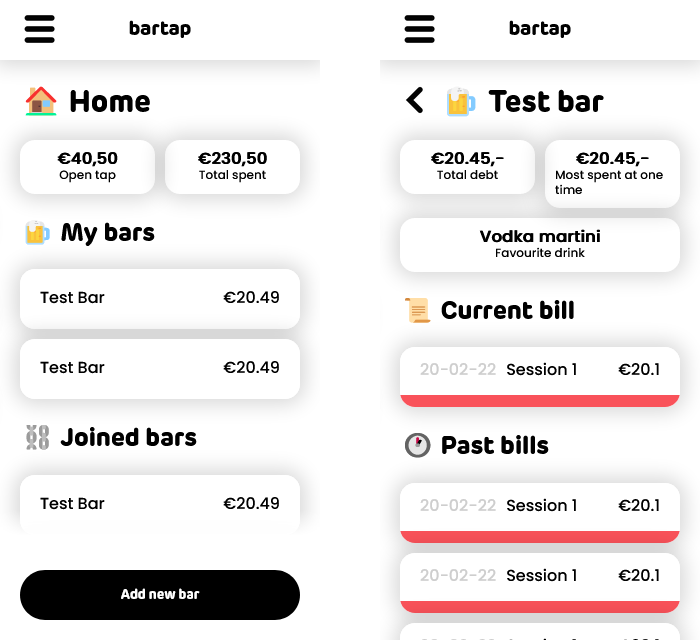
Task: Open the hamburger menu above Test bar page
Action: pyautogui.click(x=420, y=29)
